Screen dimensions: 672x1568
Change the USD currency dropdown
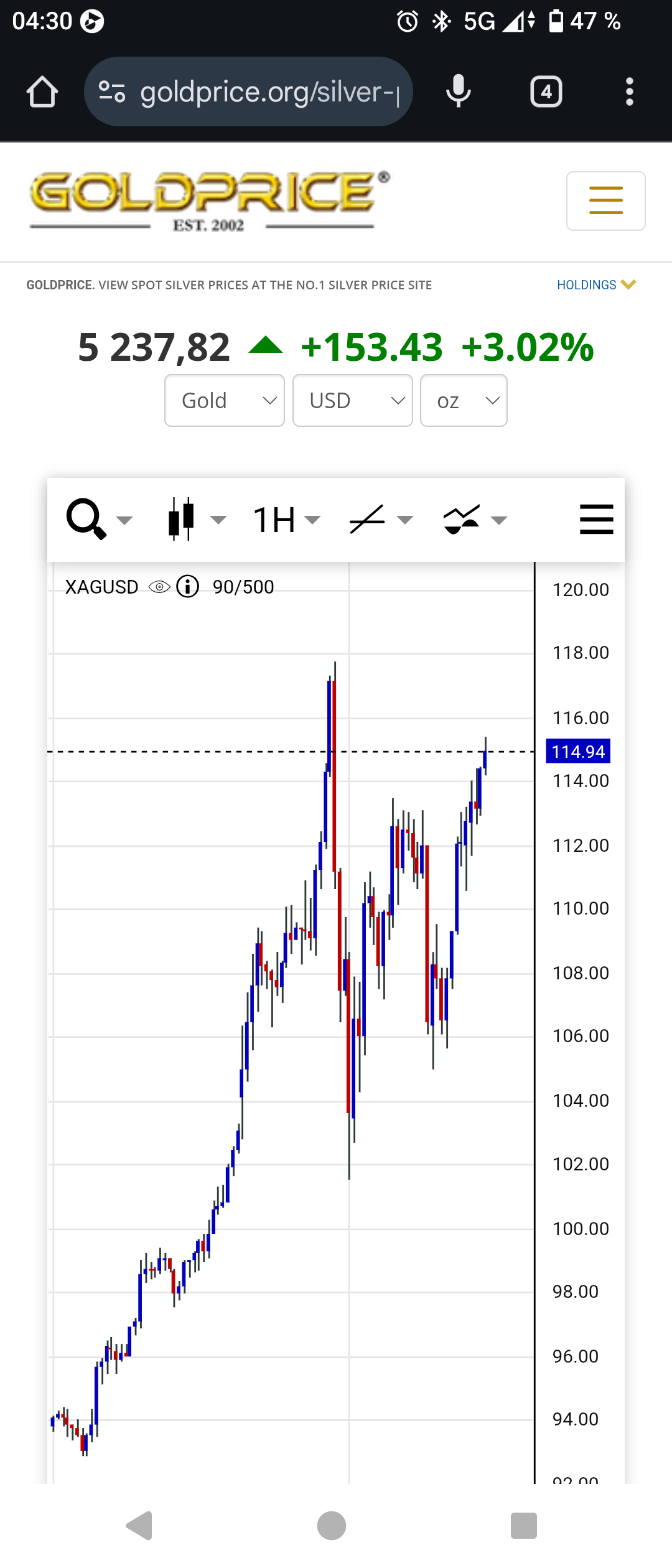click(x=352, y=401)
